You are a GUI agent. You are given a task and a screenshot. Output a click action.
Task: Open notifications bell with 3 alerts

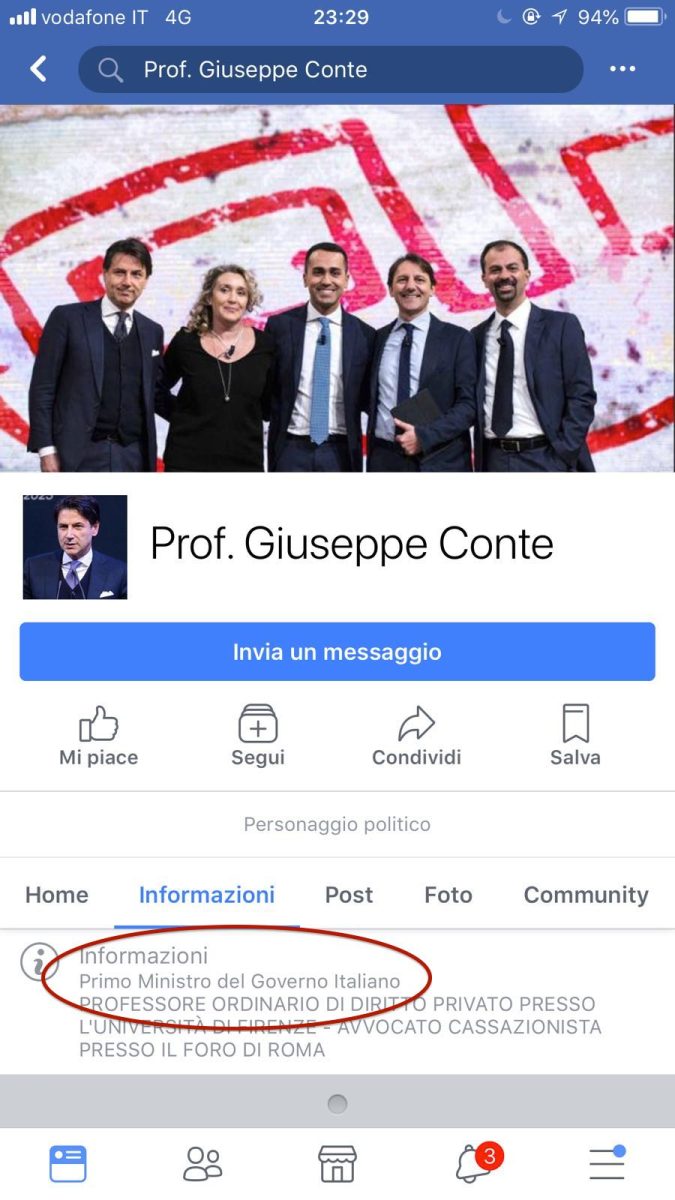(x=473, y=1164)
